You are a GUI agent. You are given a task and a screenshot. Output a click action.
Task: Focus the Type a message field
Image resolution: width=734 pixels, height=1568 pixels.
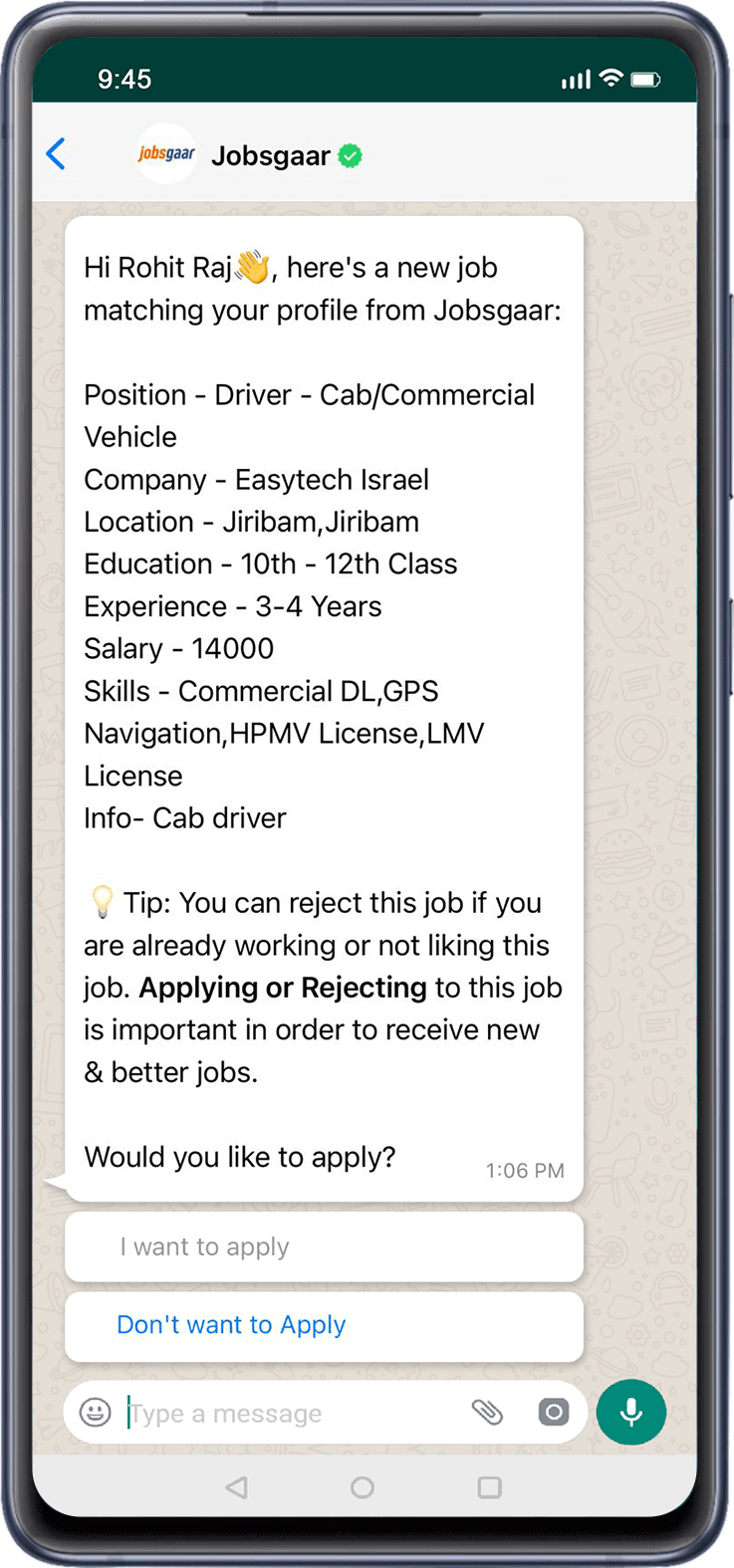tap(289, 1413)
